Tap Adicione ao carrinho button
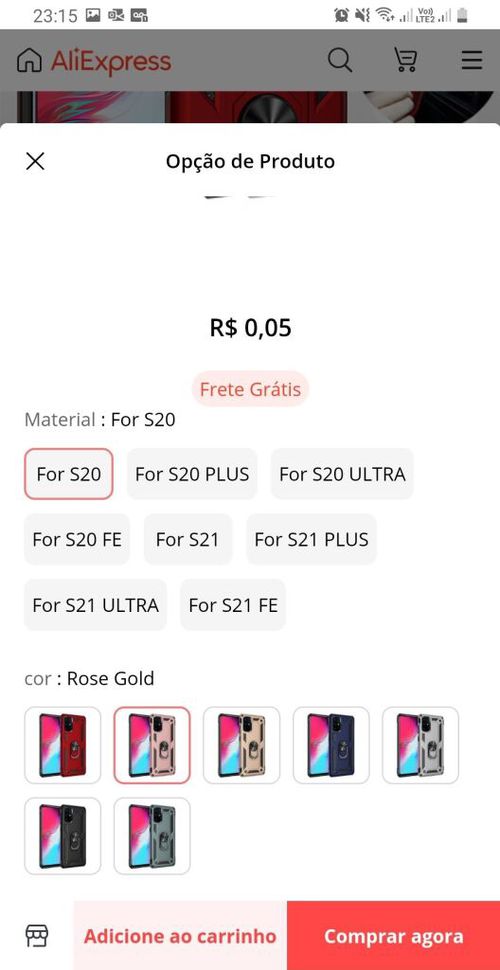The width and height of the screenshot is (500, 970). [x=180, y=935]
